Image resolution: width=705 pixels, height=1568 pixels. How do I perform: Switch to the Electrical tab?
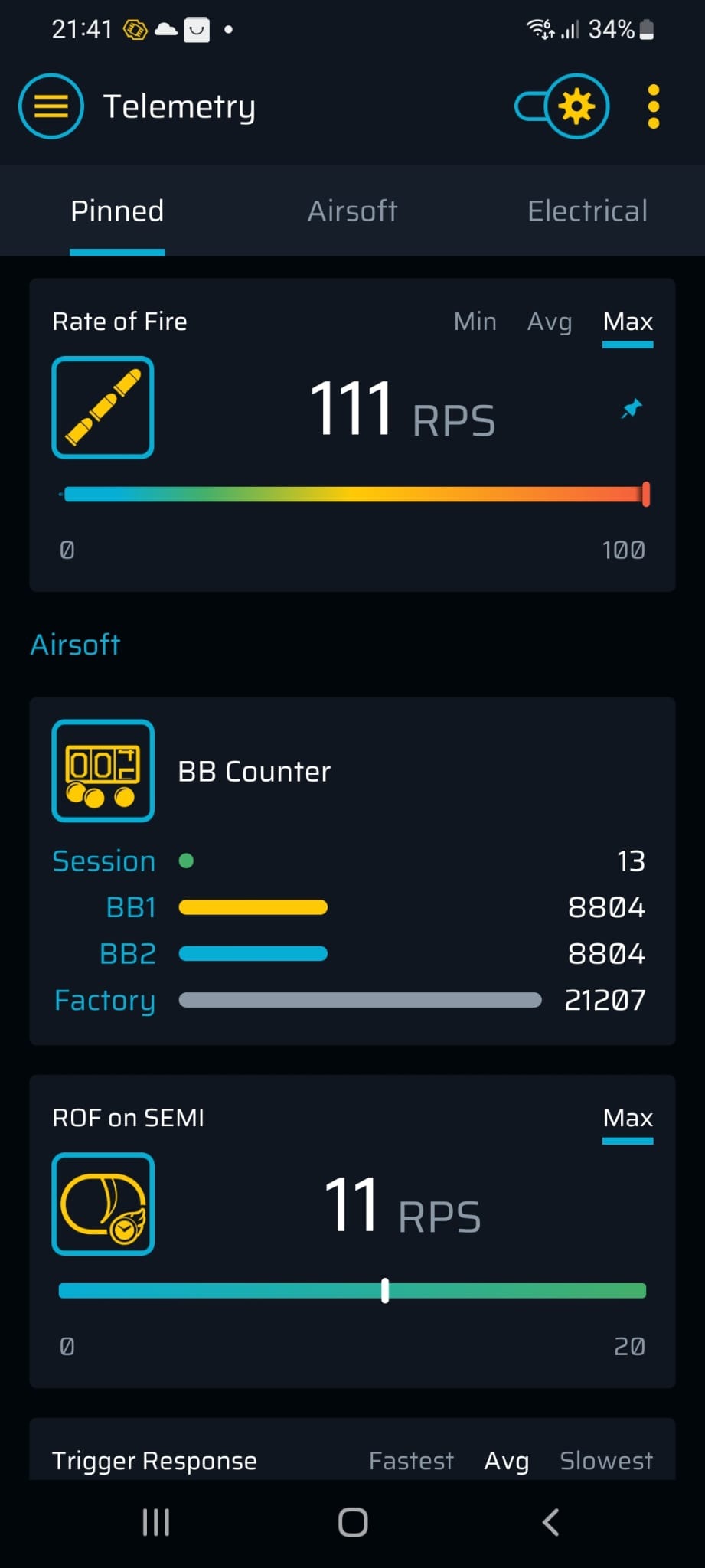pos(587,211)
